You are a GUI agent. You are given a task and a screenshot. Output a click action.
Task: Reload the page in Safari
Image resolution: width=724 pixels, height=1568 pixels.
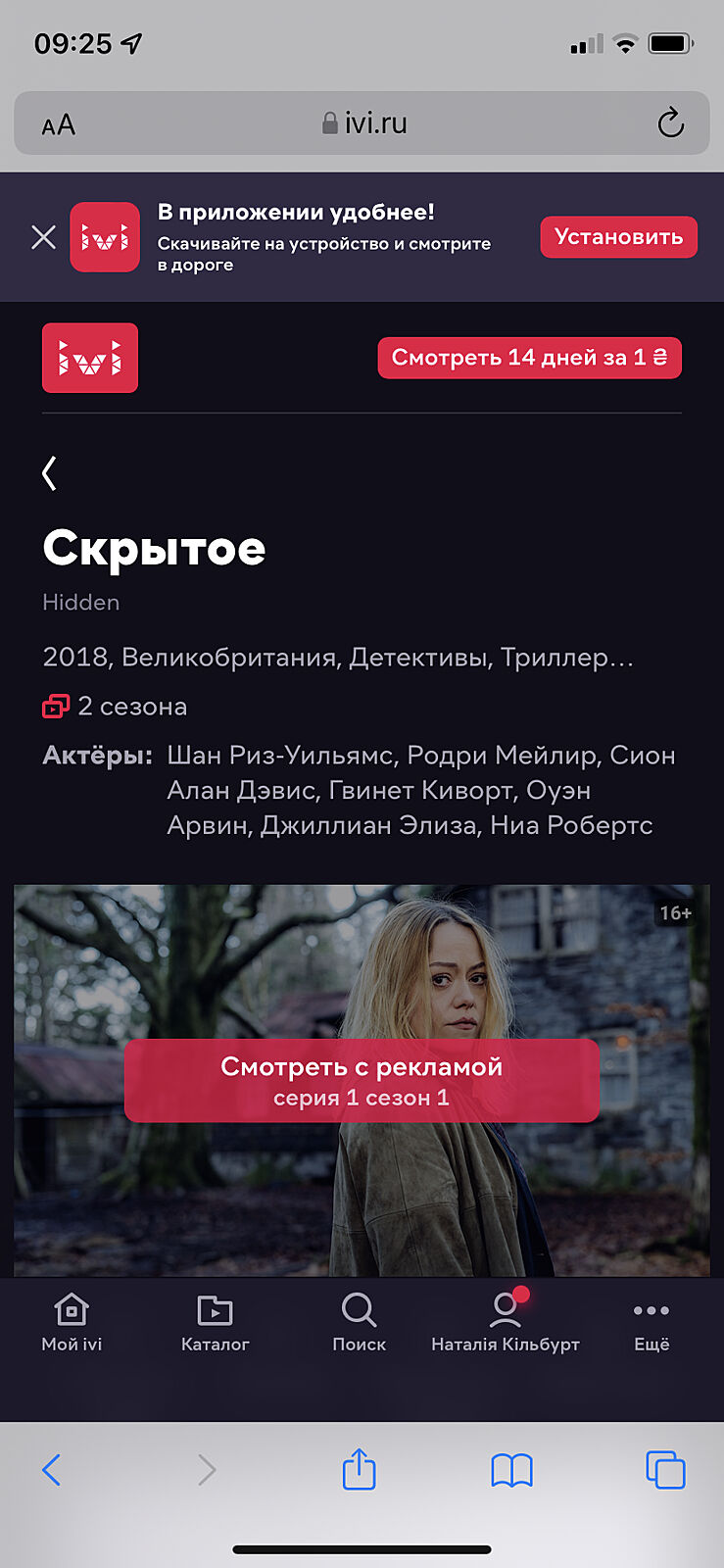[x=670, y=123]
